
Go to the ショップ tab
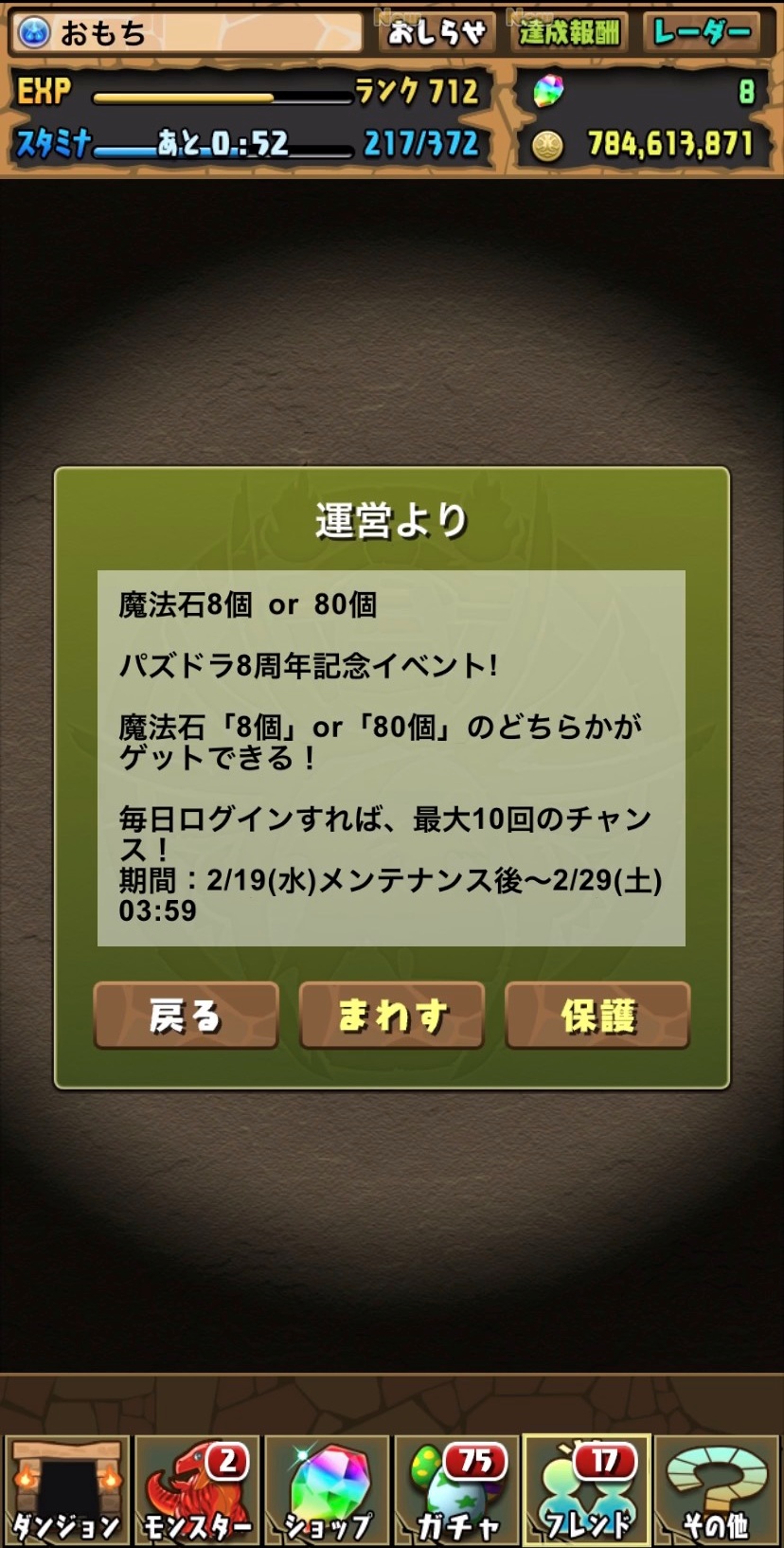click(x=328, y=1491)
